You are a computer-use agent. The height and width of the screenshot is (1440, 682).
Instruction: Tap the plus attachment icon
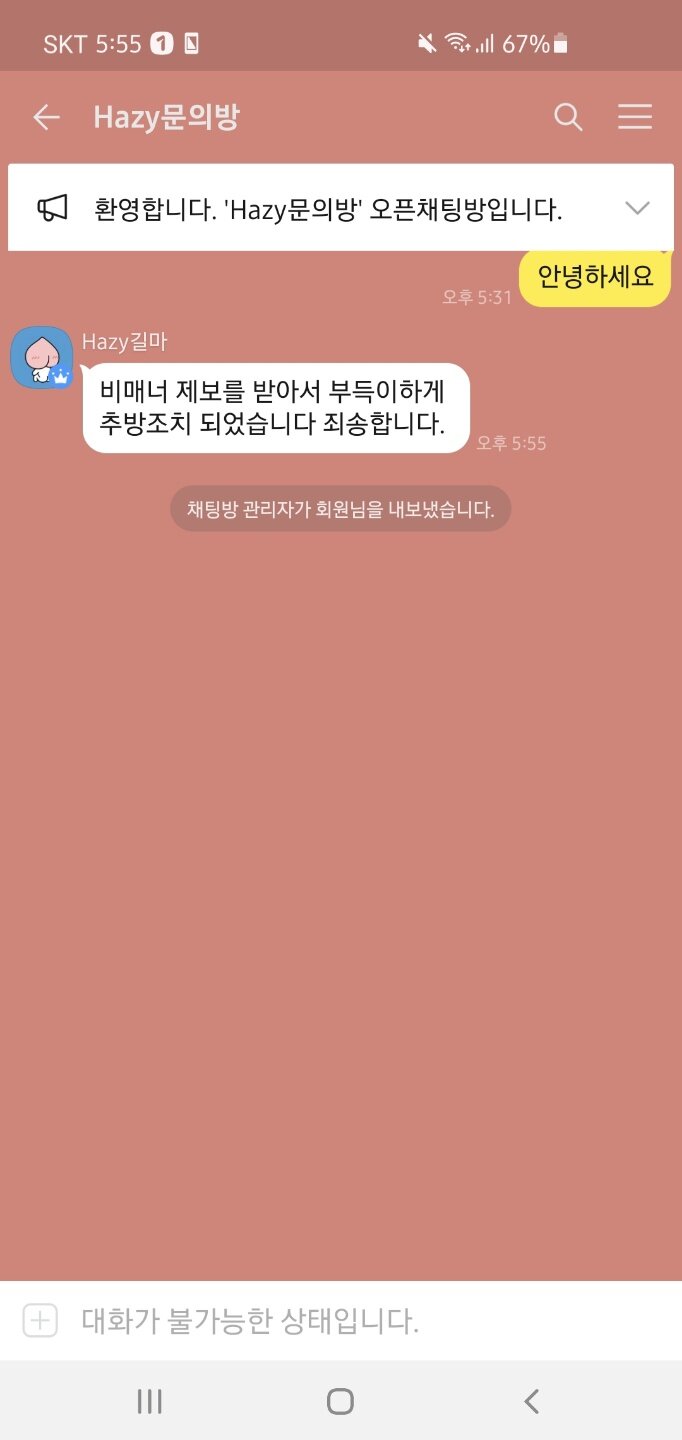click(x=40, y=1320)
